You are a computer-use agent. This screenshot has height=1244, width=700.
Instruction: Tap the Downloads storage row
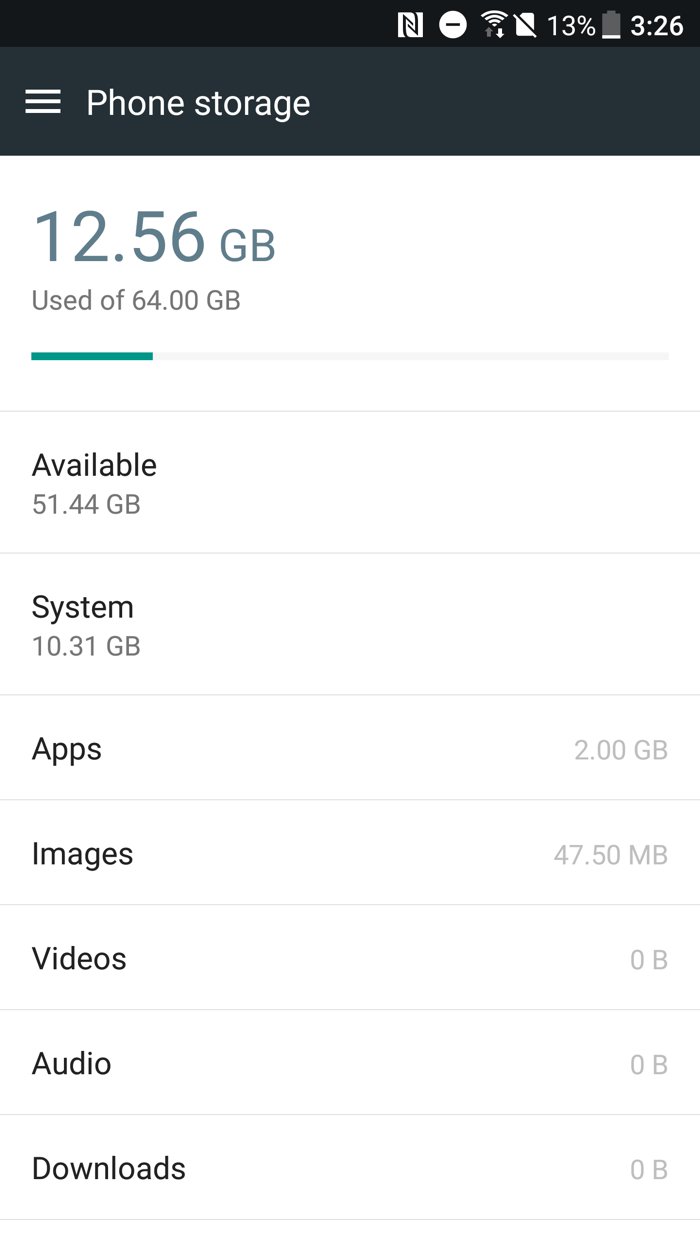350,1168
